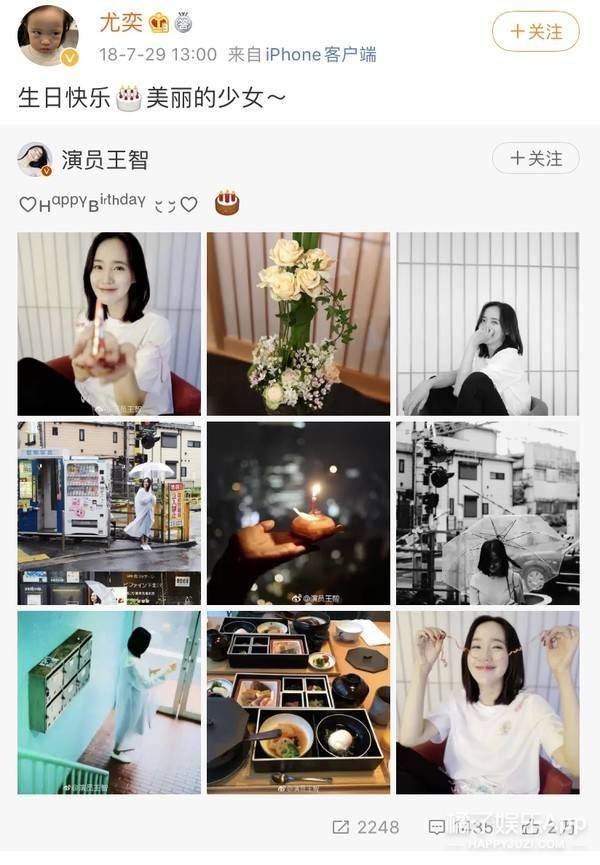This screenshot has width=600, height=865.
Task: Open the comments on this post
Action: 460,827
